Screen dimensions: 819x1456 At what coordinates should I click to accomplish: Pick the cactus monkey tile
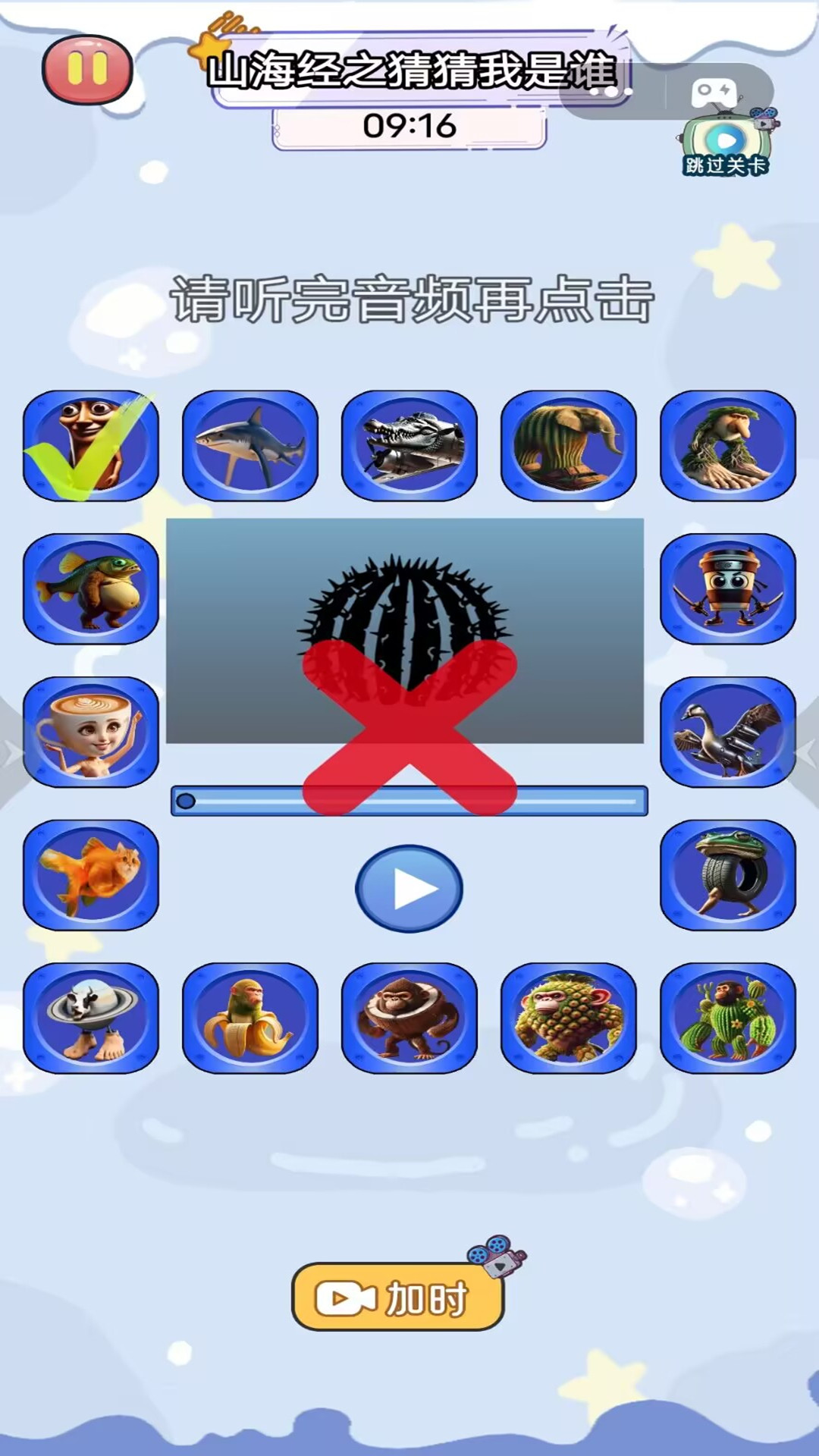727,1018
